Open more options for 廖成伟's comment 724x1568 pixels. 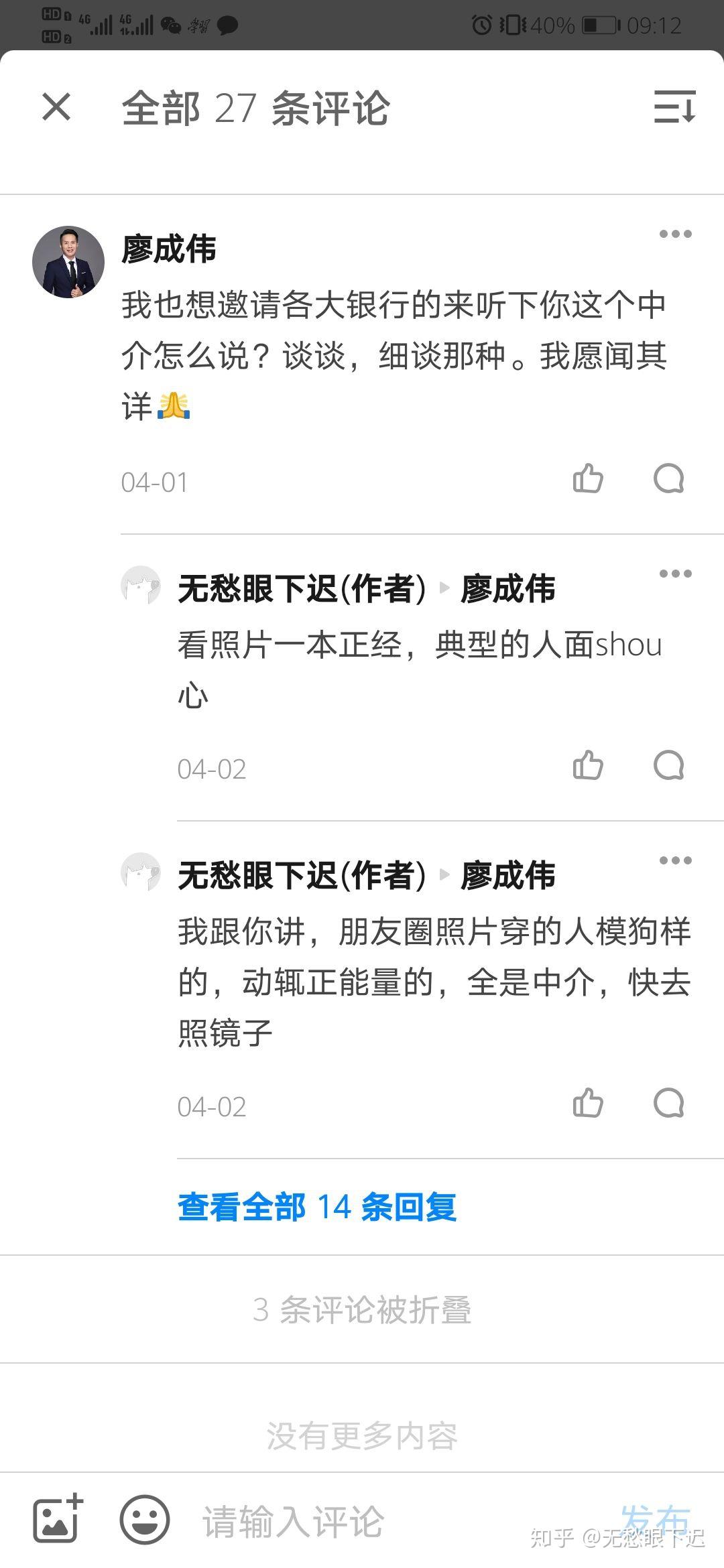[x=675, y=234]
